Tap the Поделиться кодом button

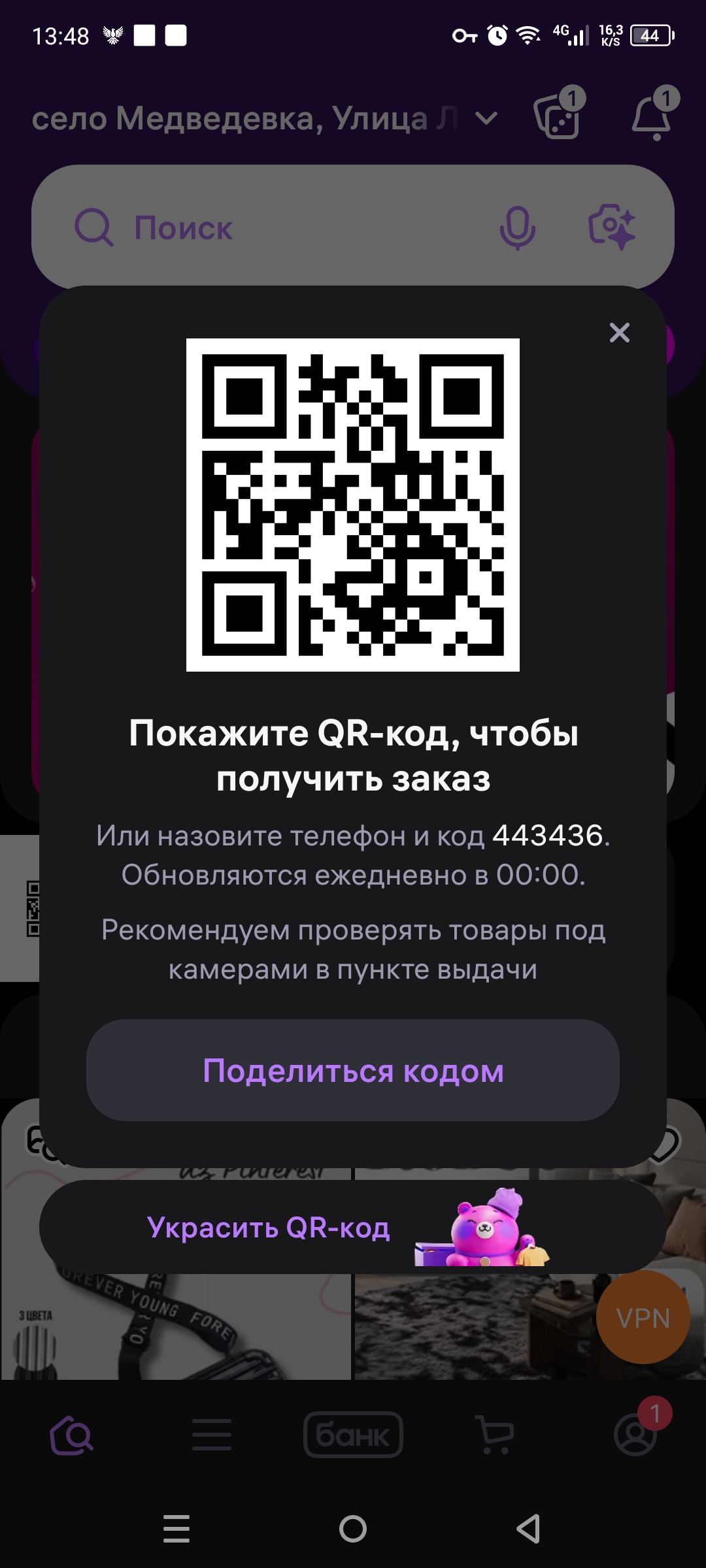pyautogui.click(x=353, y=1071)
